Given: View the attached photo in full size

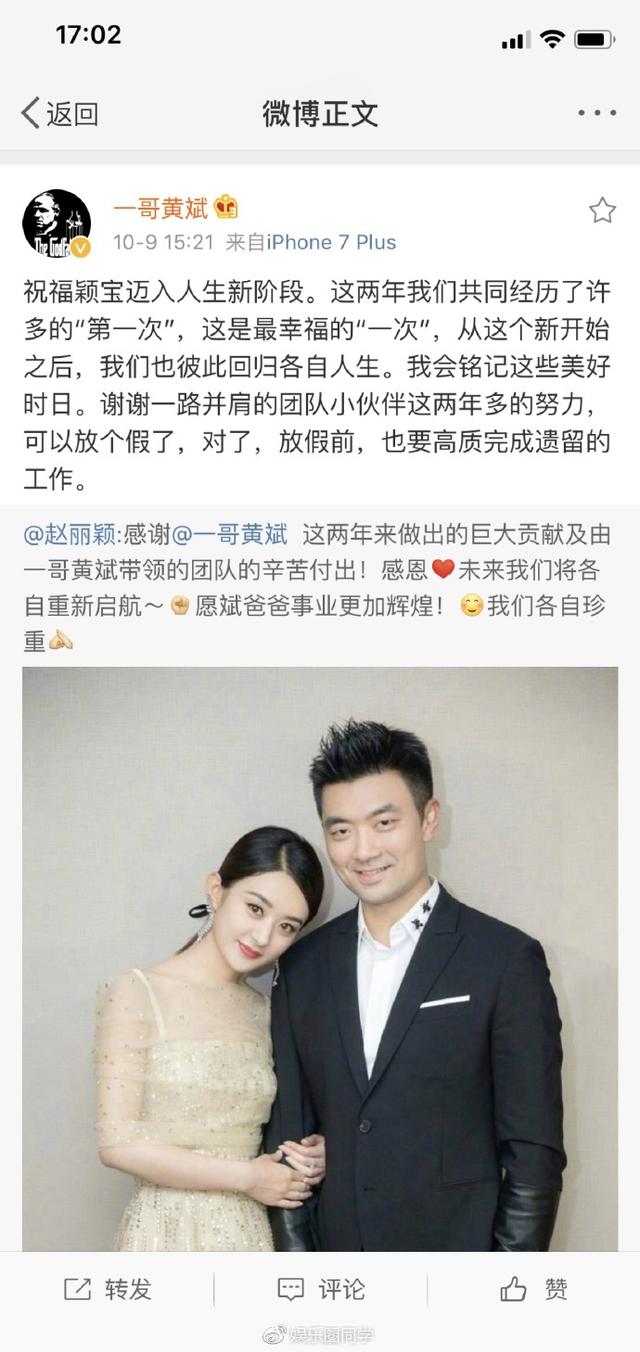Looking at the screenshot, I should pos(320,959).
